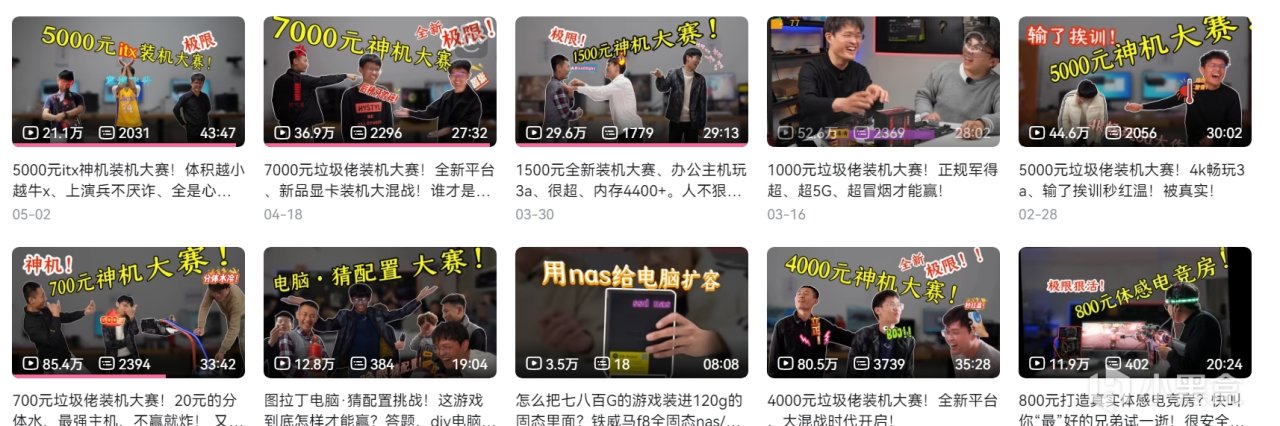Watch the 用nas给电脑扩容 video
This screenshot has width=1280, height=426.
click(631, 312)
